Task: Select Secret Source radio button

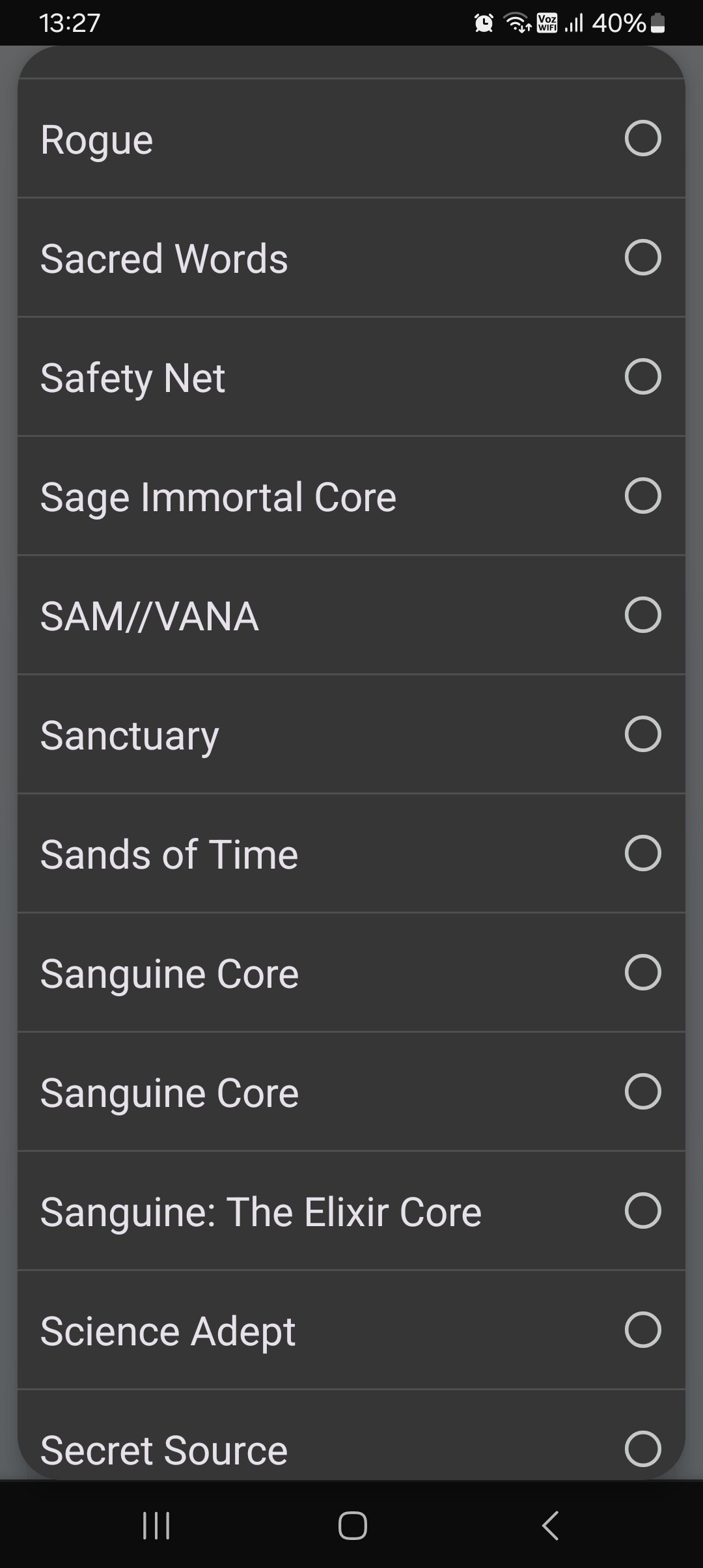Action: point(642,1449)
